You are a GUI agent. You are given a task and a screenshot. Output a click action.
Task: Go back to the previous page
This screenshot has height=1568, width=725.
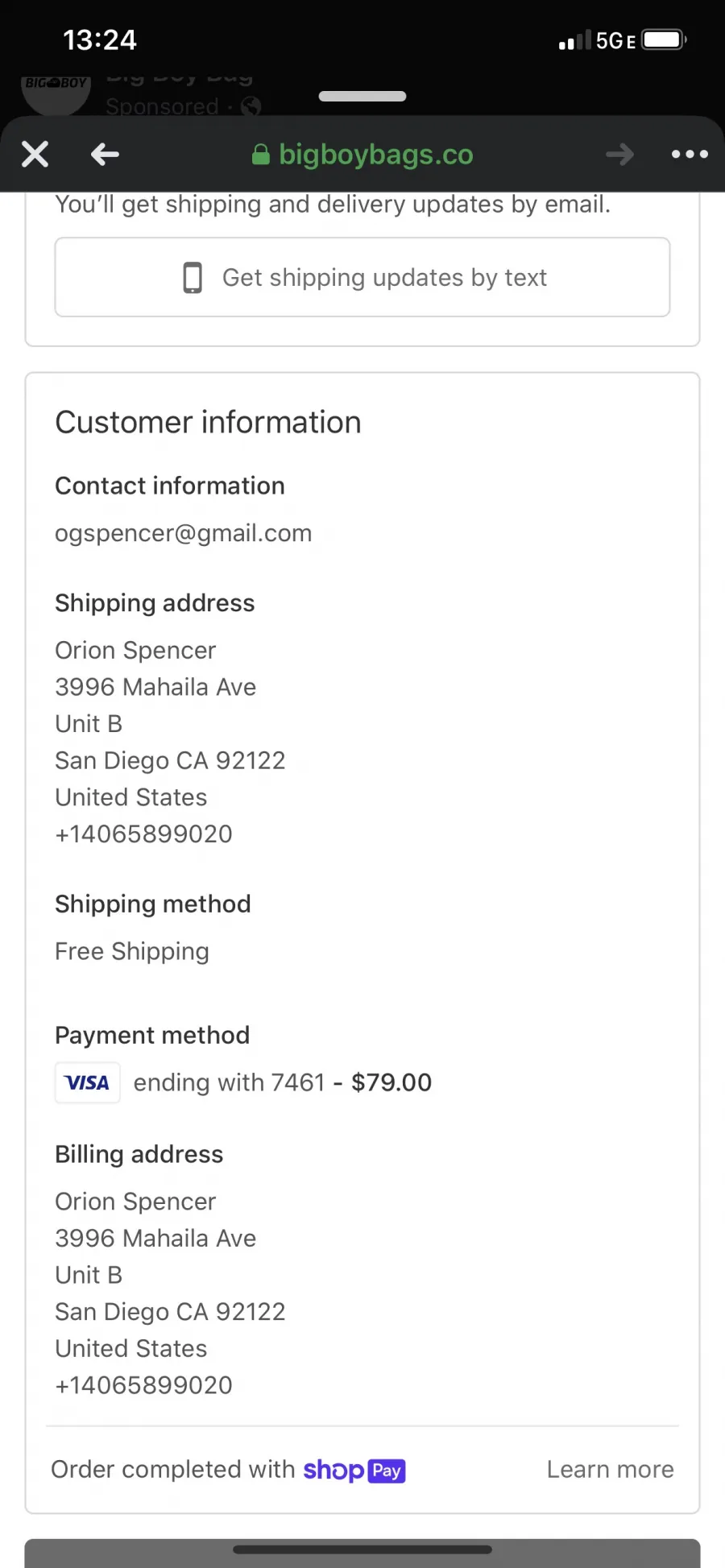[x=105, y=154]
